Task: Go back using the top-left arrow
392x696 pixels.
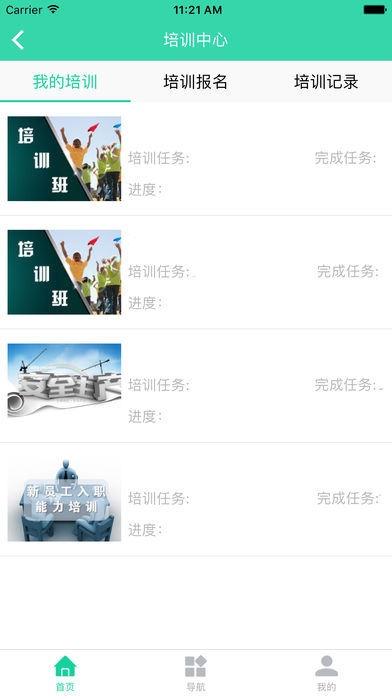Action: pyautogui.click(x=18, y=40)
